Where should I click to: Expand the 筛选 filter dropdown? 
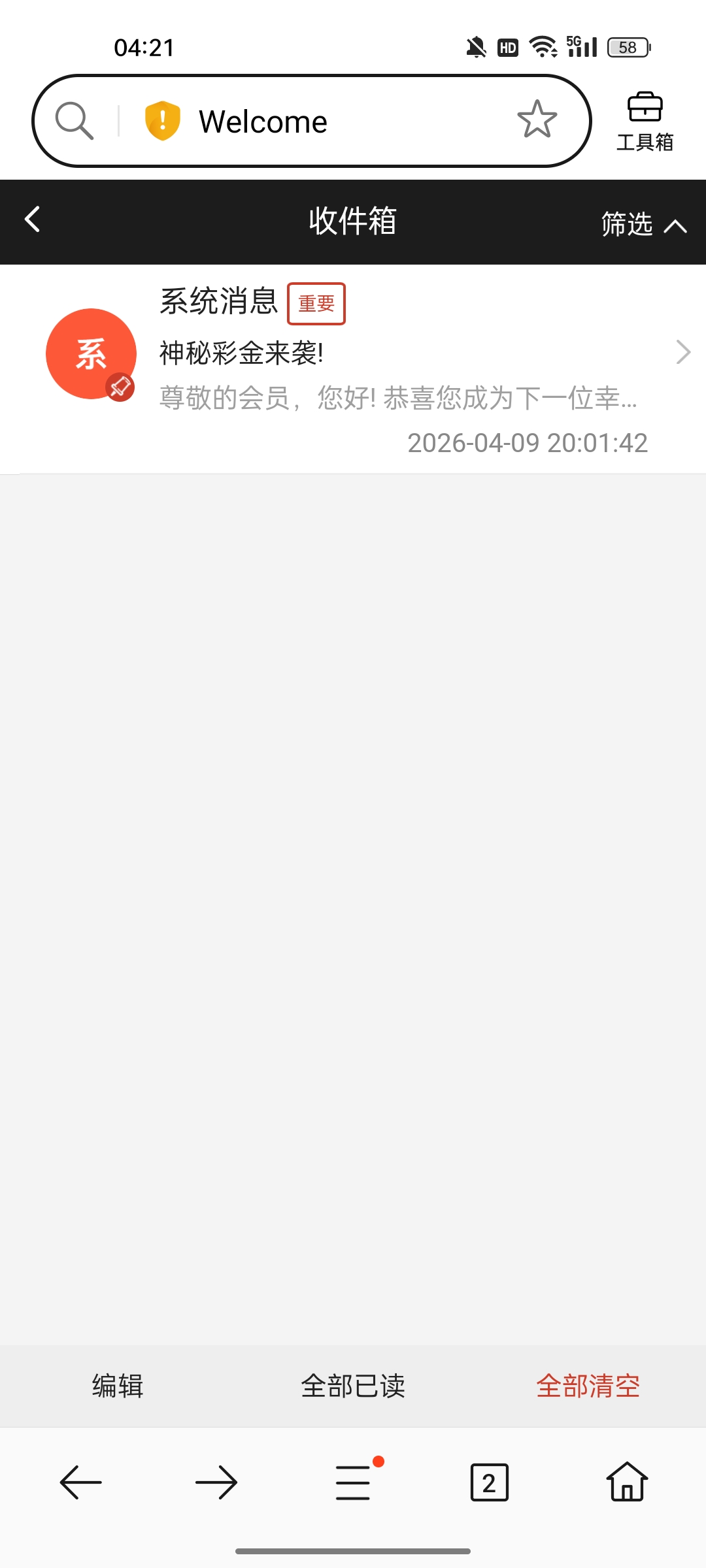(x=643, y=224)
